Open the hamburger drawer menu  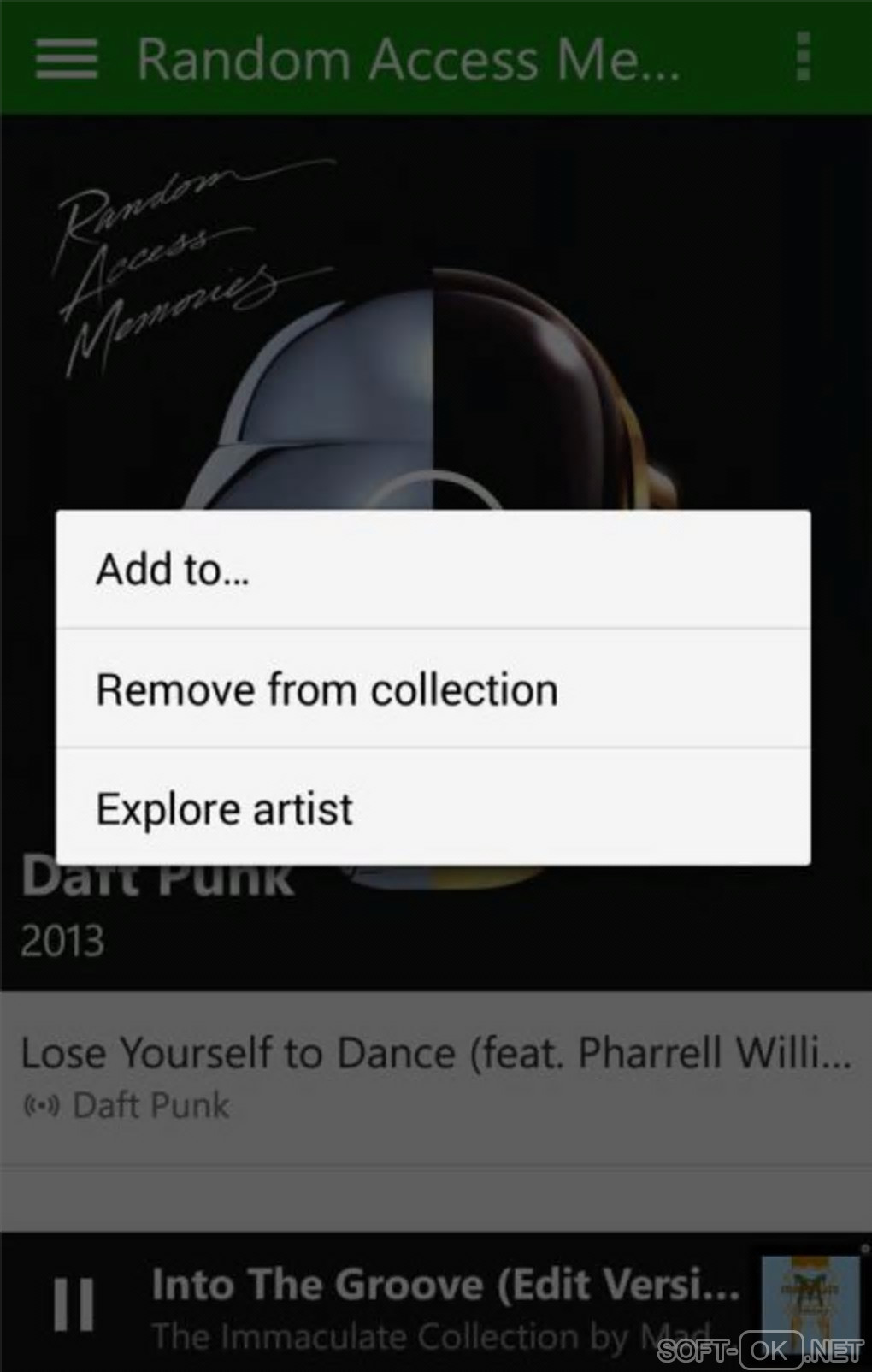point(67,58)
